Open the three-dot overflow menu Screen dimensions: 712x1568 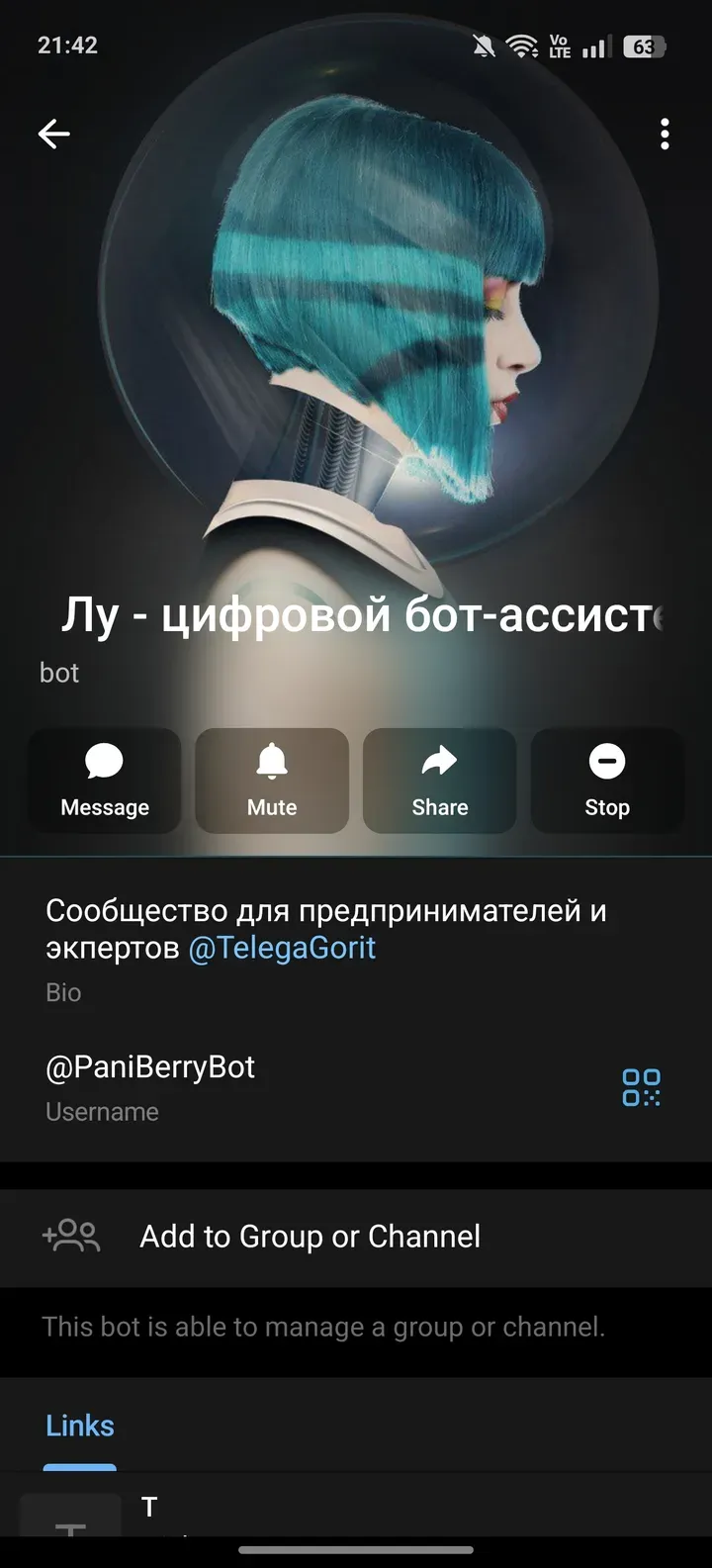664,135
